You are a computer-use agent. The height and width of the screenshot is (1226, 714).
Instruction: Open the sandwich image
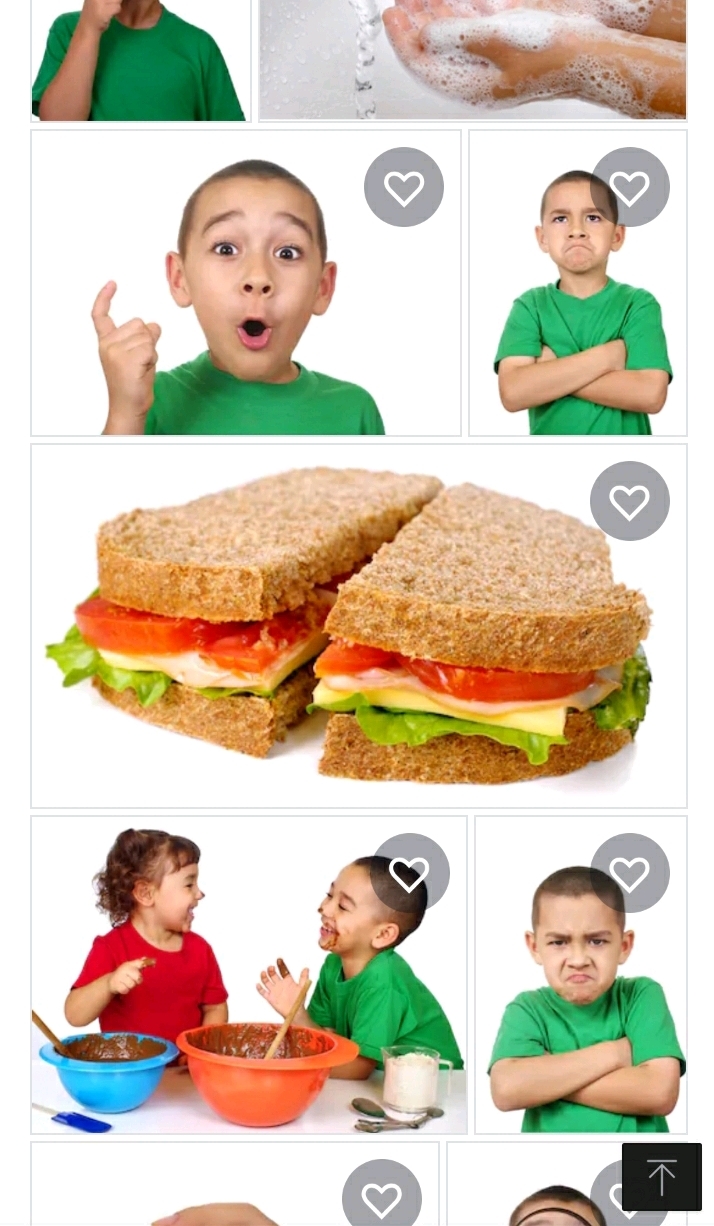(x=359, y=626)
